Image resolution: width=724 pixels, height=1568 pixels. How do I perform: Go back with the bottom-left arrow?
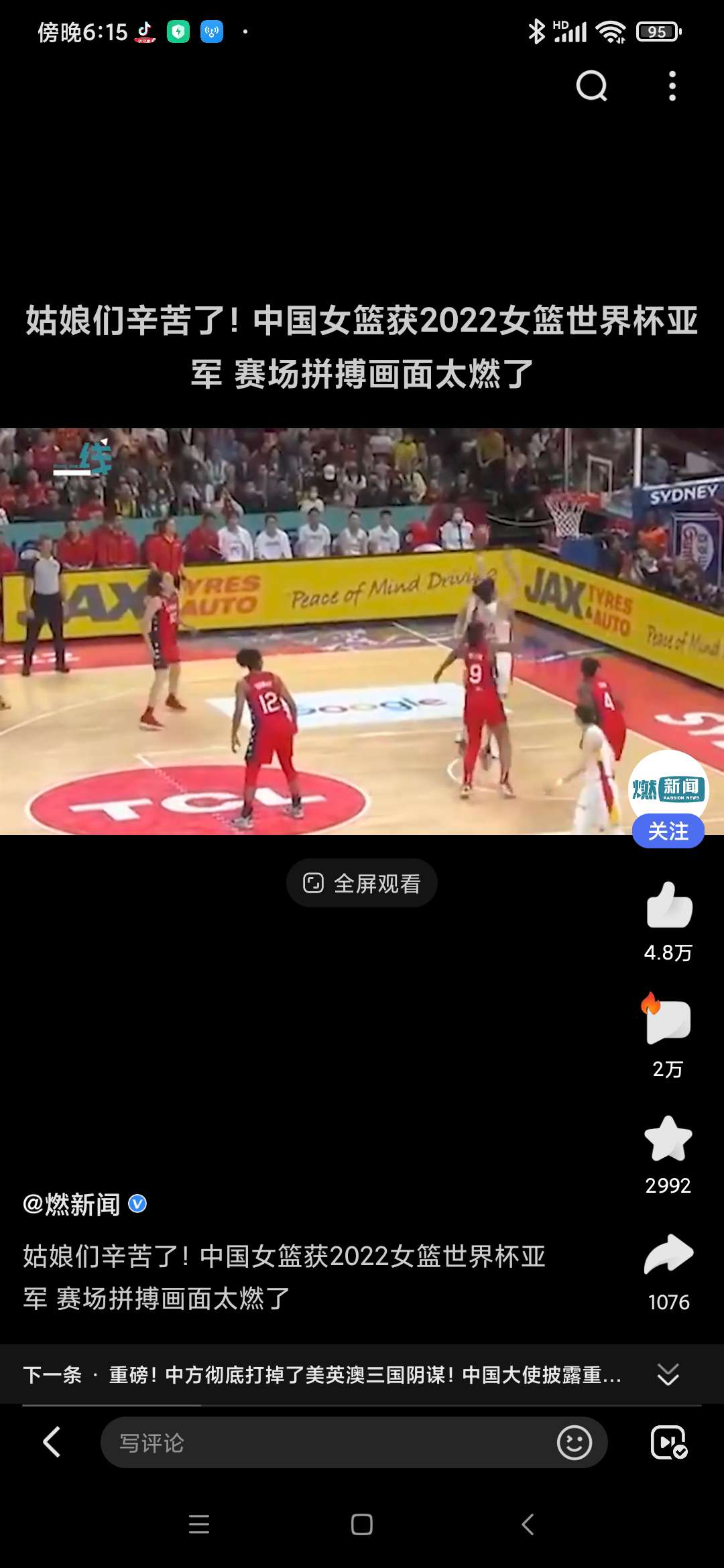click(x=52, y=1442)
